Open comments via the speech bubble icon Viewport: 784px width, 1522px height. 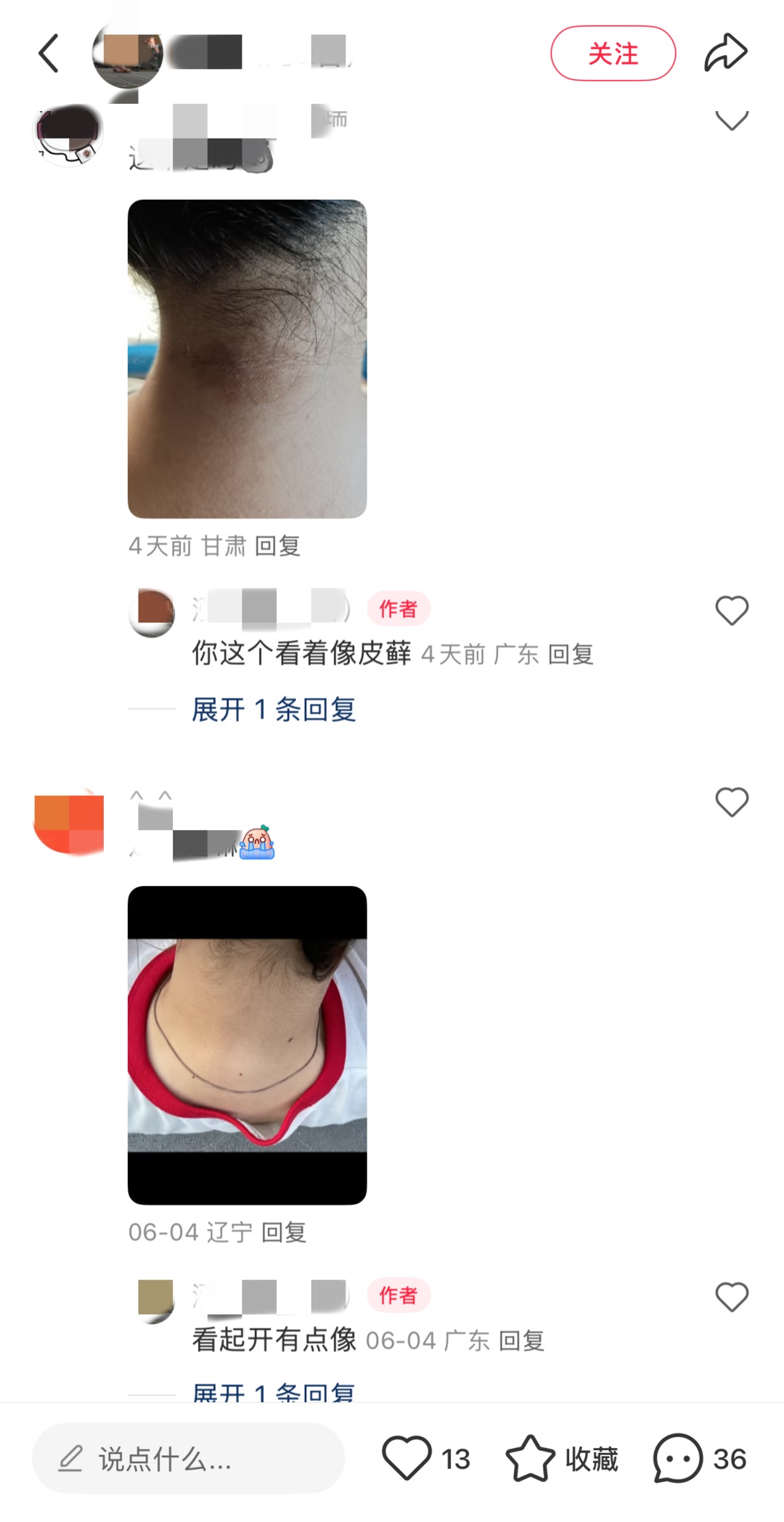(677, 1460)
